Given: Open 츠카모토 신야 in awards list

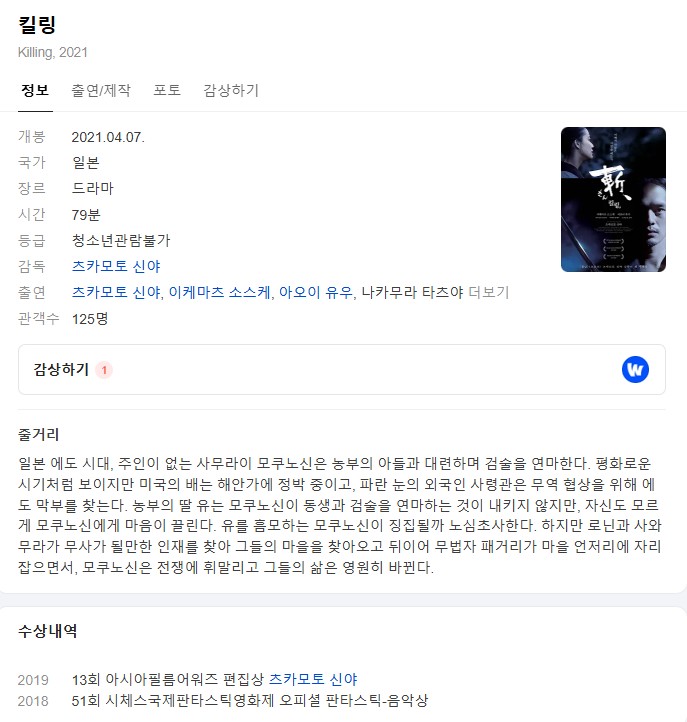Looking at the screenshot, I should [x=313, y=679].
